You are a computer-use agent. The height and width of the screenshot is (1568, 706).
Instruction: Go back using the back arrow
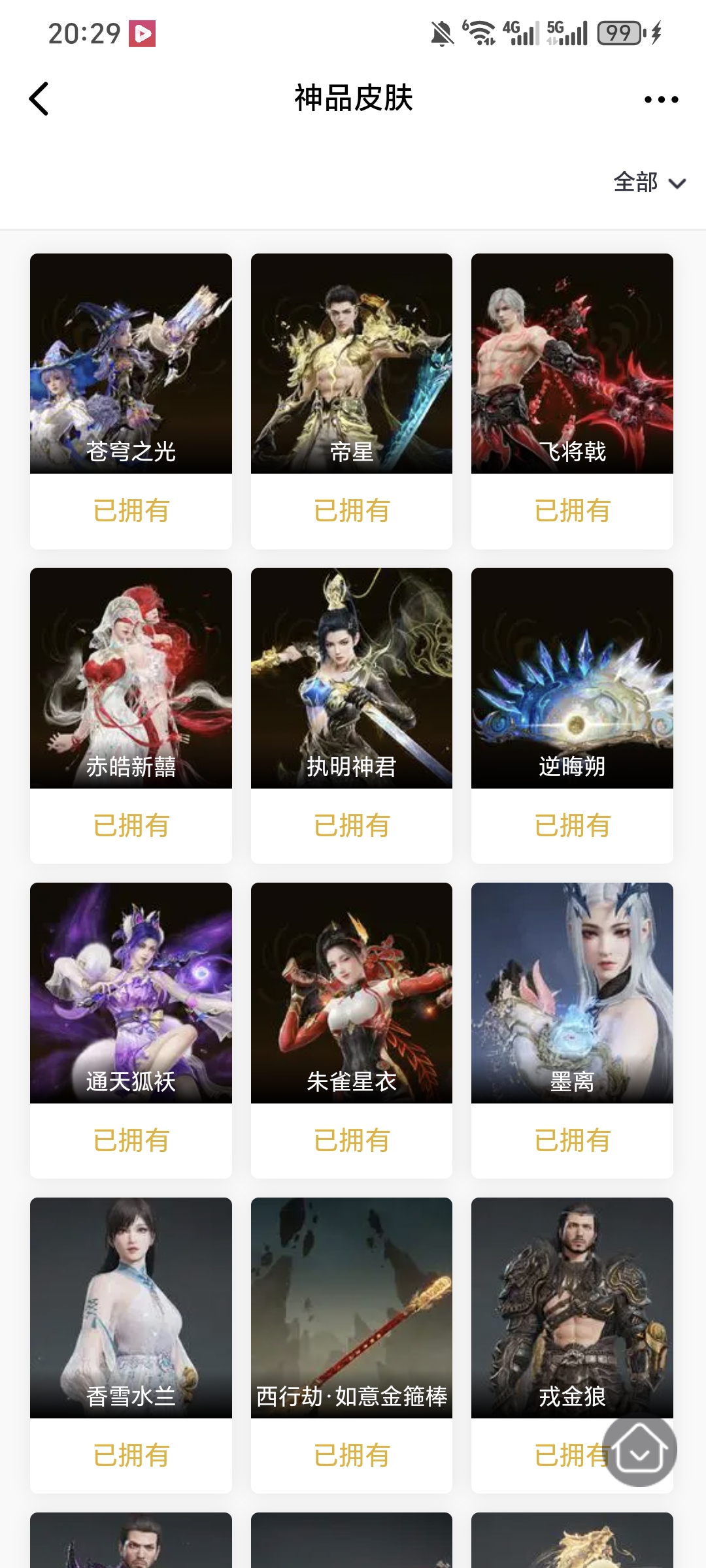[39, 99]
